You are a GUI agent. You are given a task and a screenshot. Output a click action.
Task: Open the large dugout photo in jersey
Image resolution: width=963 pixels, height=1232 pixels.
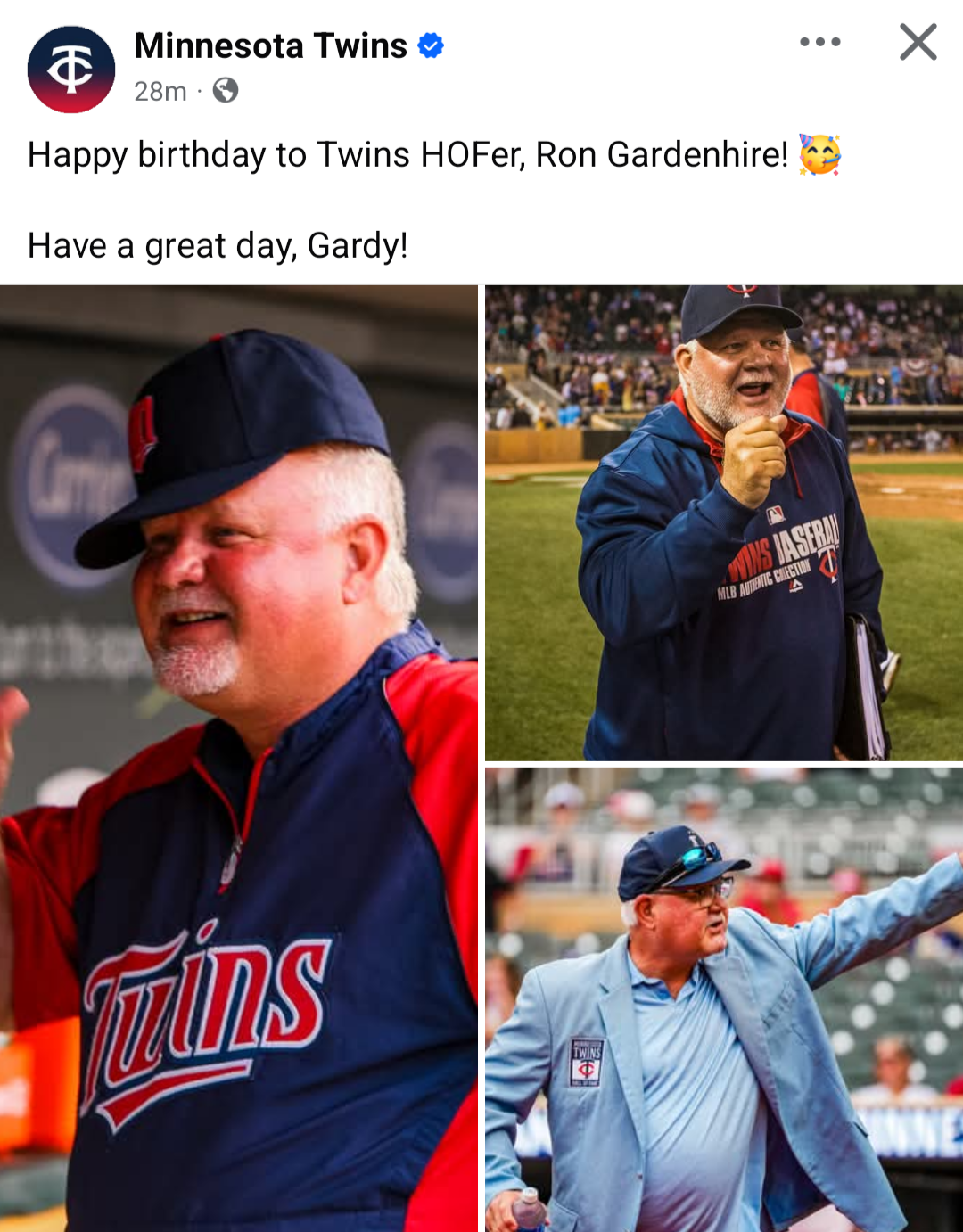238,758
